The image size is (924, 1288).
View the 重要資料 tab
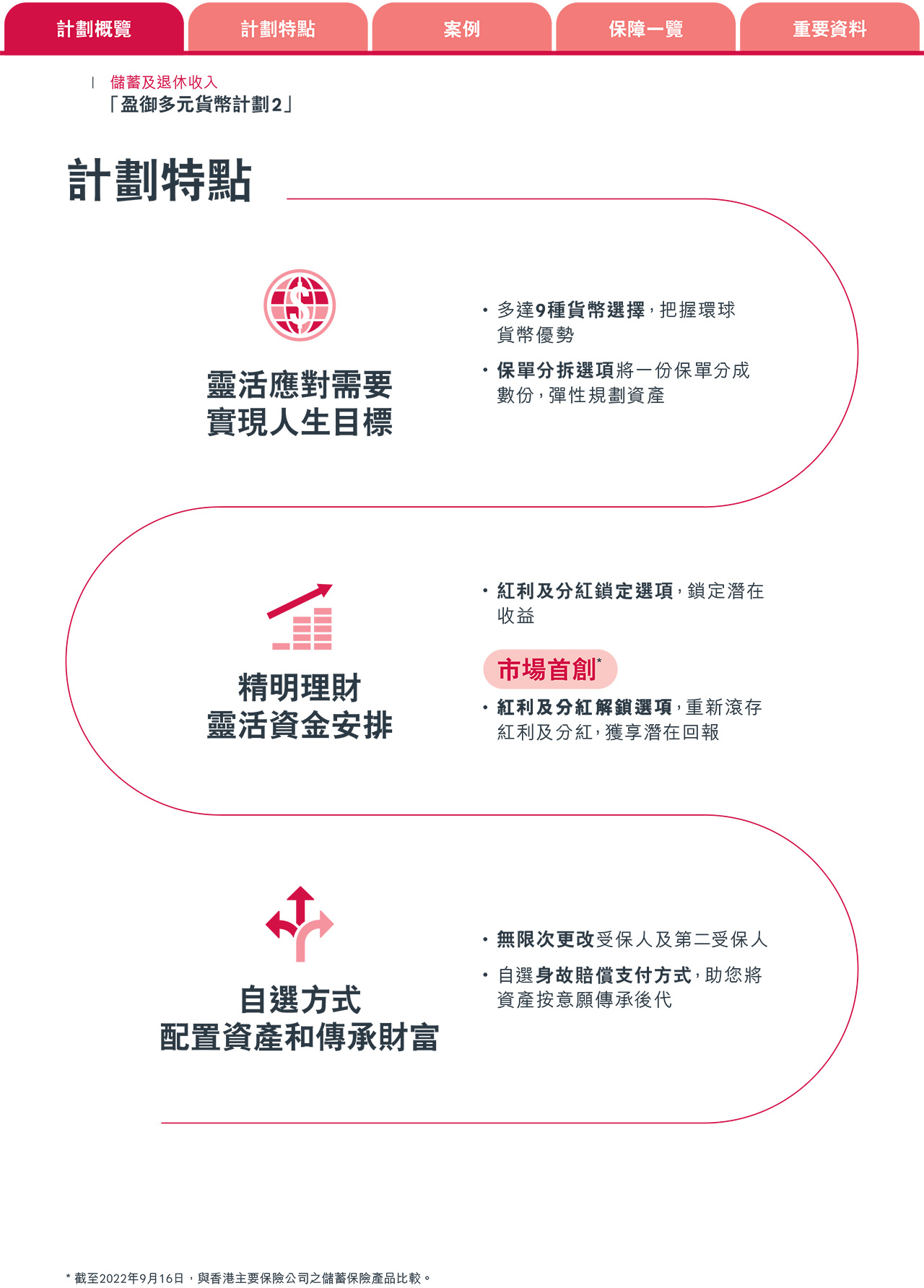tap(829, 29)
